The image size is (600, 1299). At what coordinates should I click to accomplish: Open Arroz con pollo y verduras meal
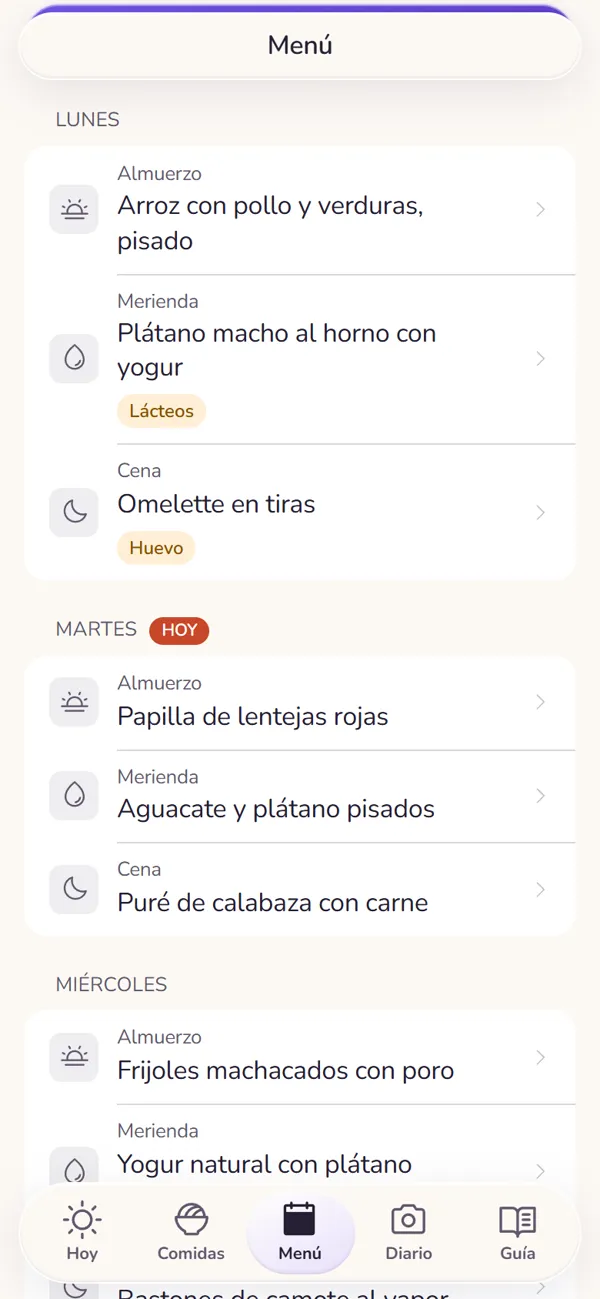[300, 210]
